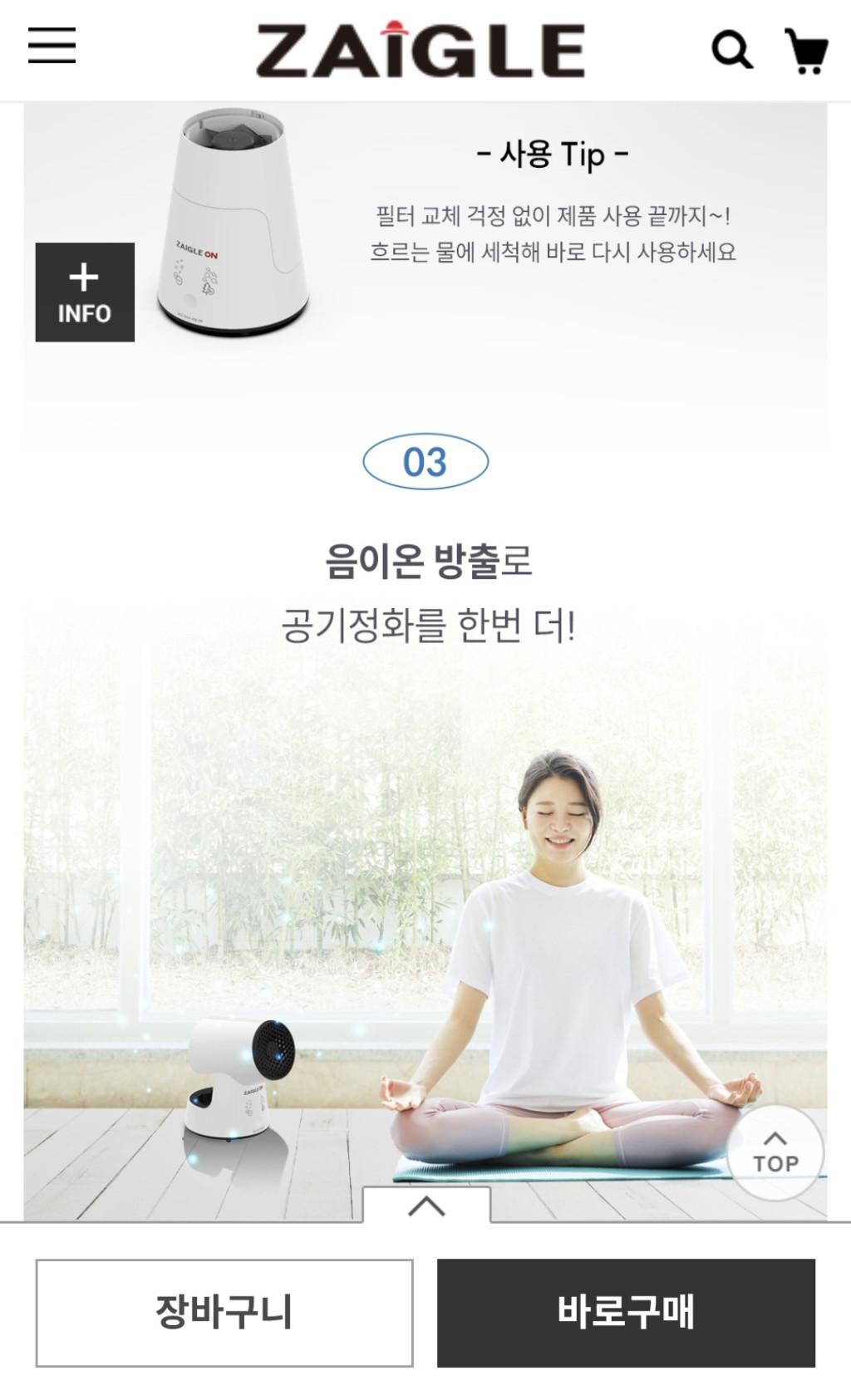This screenshot has width=851, height=1400.
Task: Buy now with 바로구매
Action: pos(626,1313)
